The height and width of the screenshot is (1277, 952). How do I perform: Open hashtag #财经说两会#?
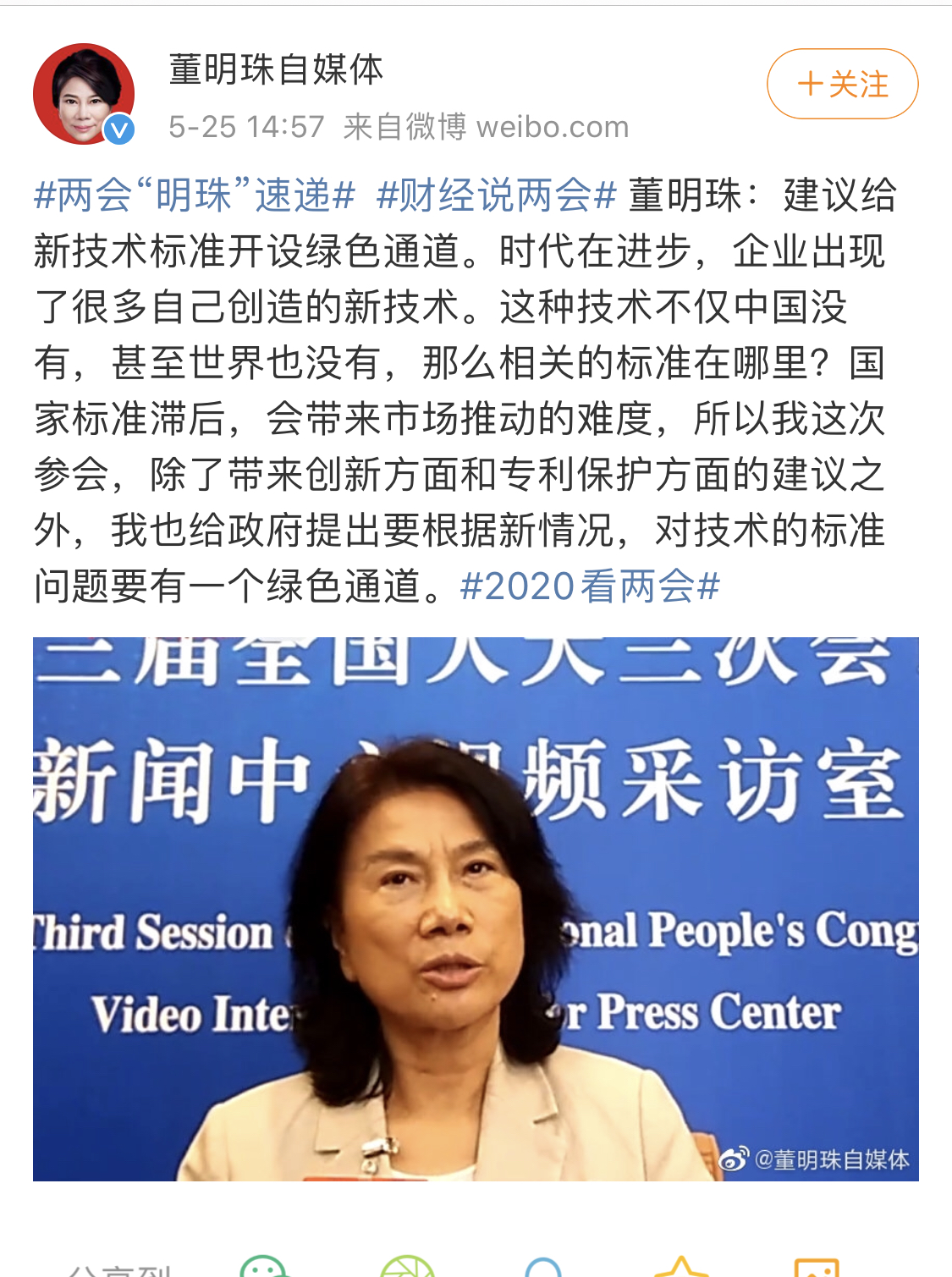[496, 195]
